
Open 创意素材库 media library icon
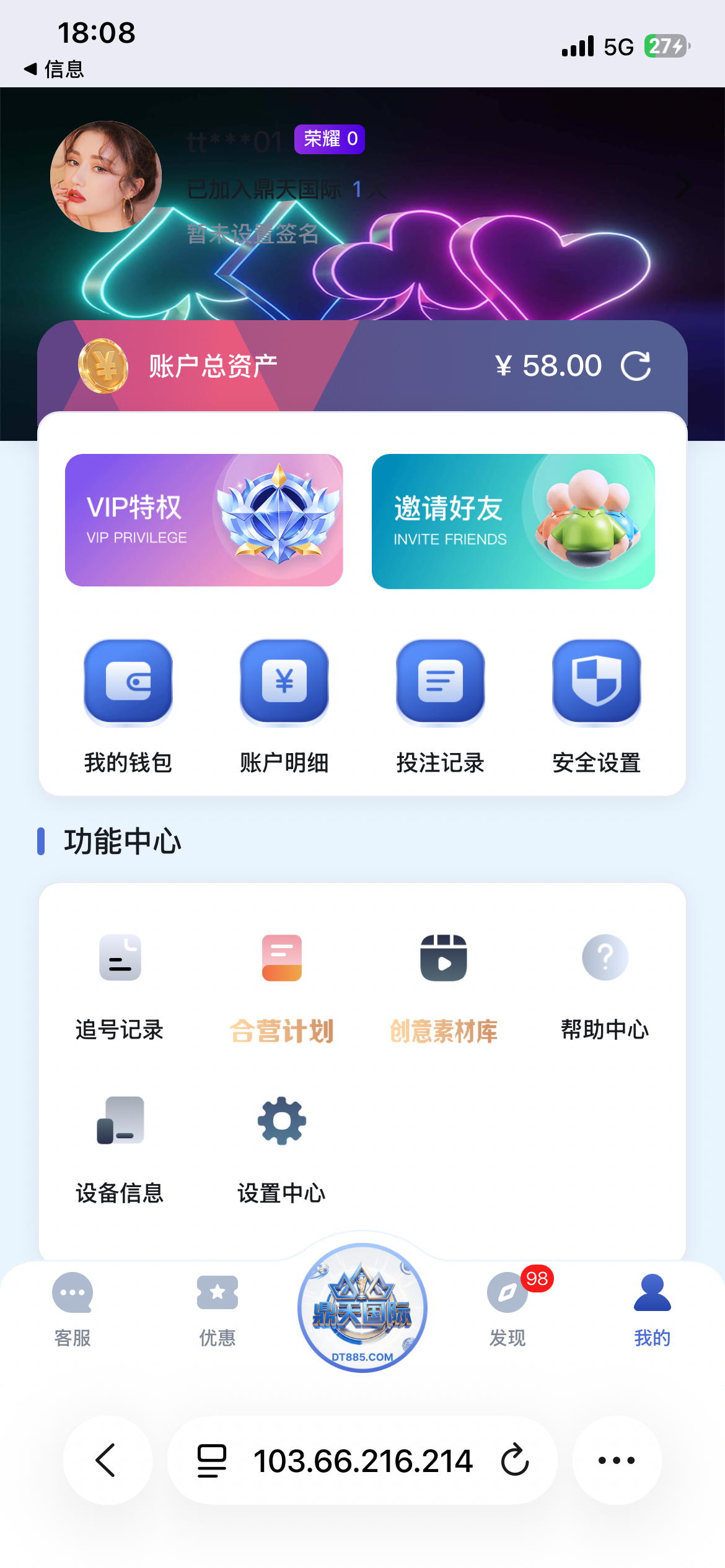point(444,959)
